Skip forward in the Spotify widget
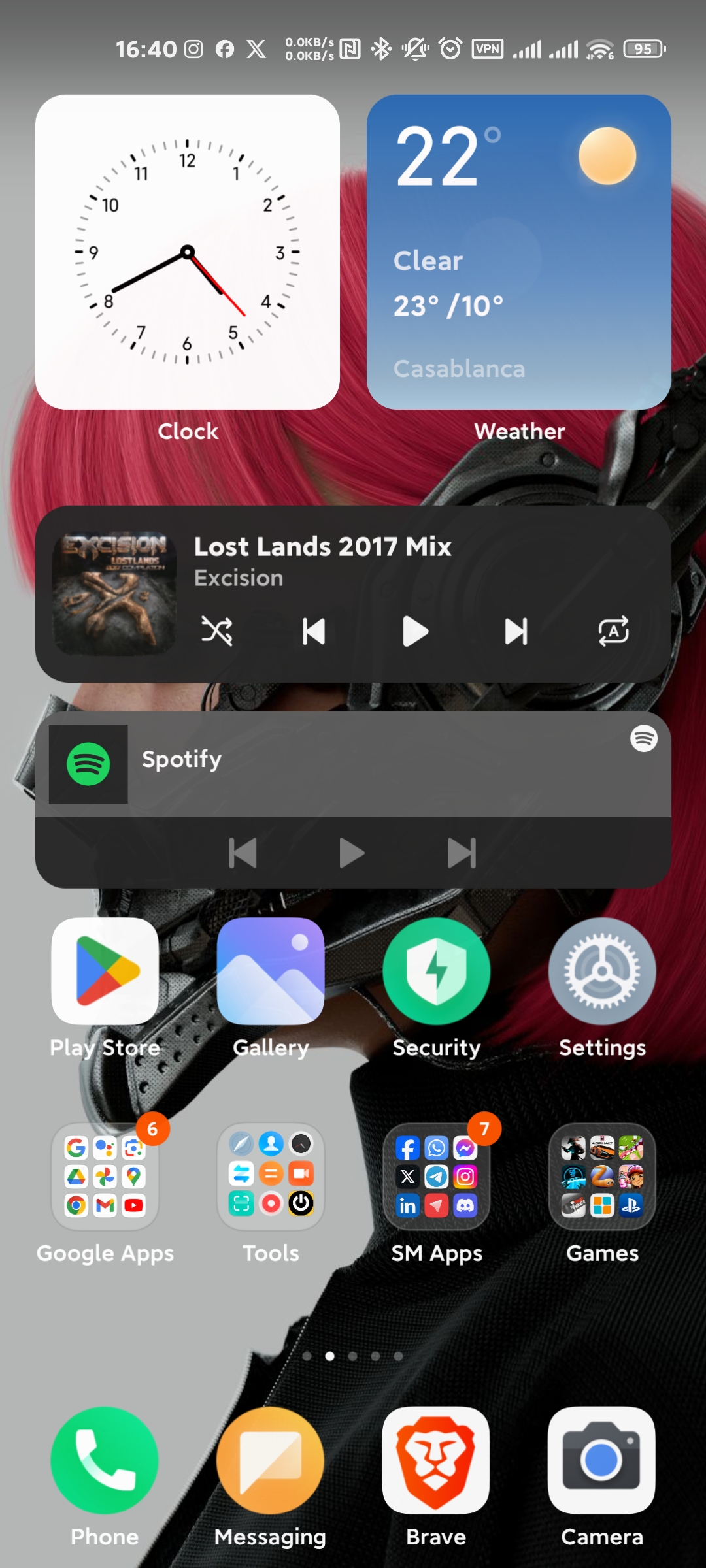 (x=462, y=853)
